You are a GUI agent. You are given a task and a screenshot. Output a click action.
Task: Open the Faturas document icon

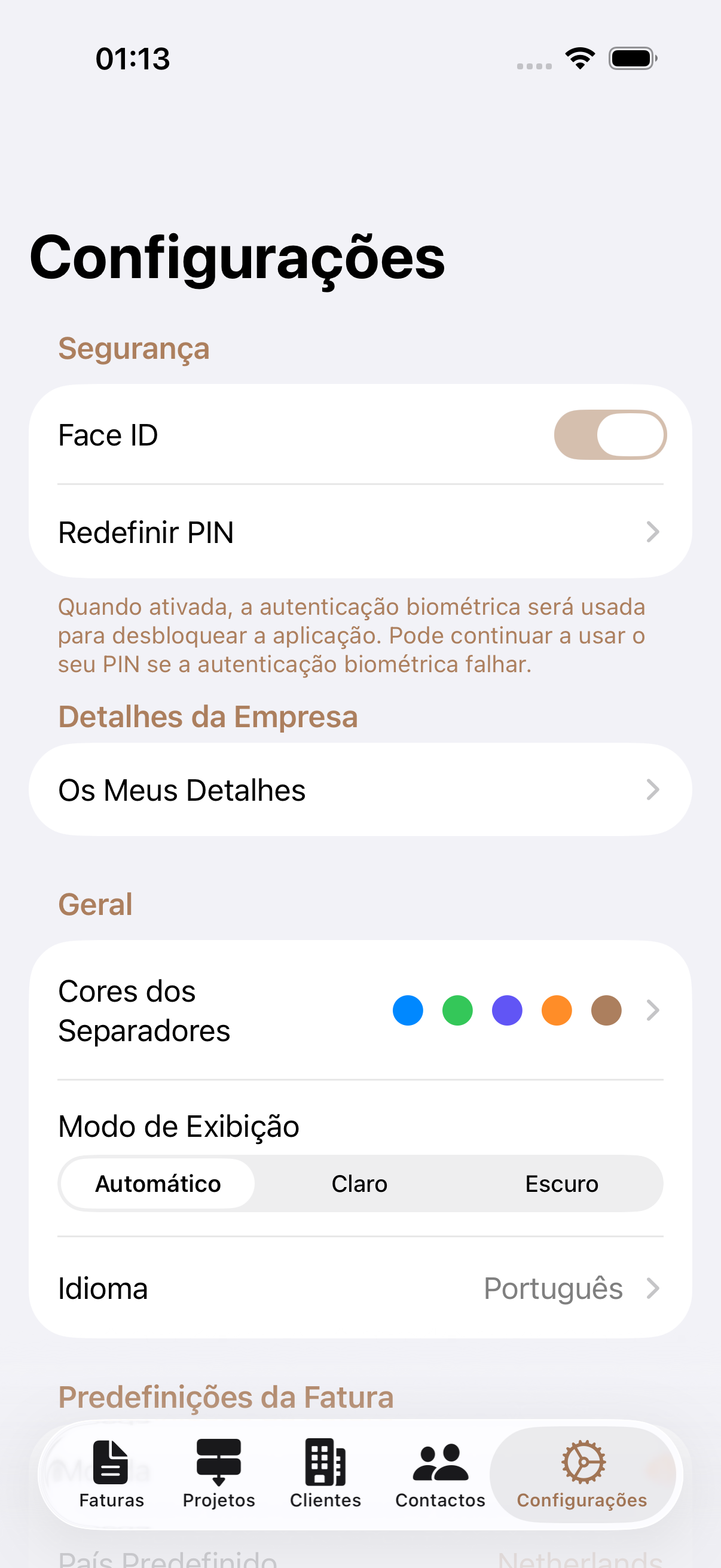click(110, 1460)
